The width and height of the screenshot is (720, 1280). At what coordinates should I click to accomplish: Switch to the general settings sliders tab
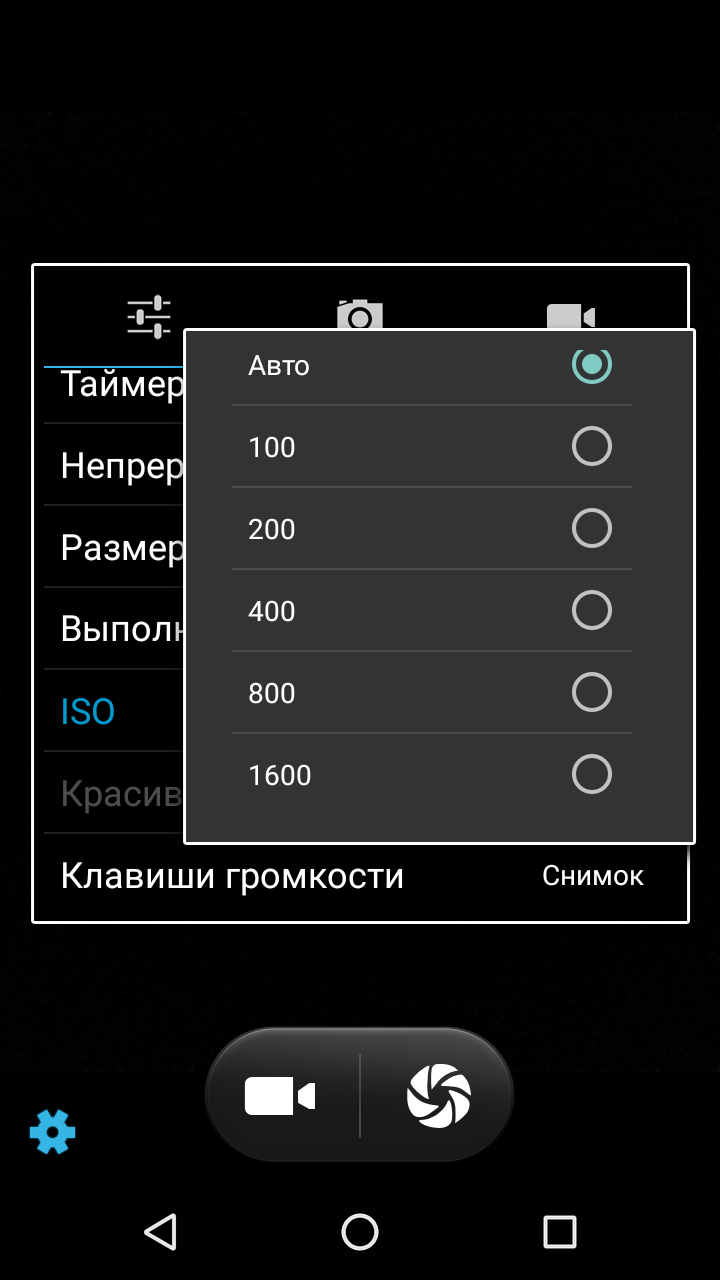(x=149, y=316)
